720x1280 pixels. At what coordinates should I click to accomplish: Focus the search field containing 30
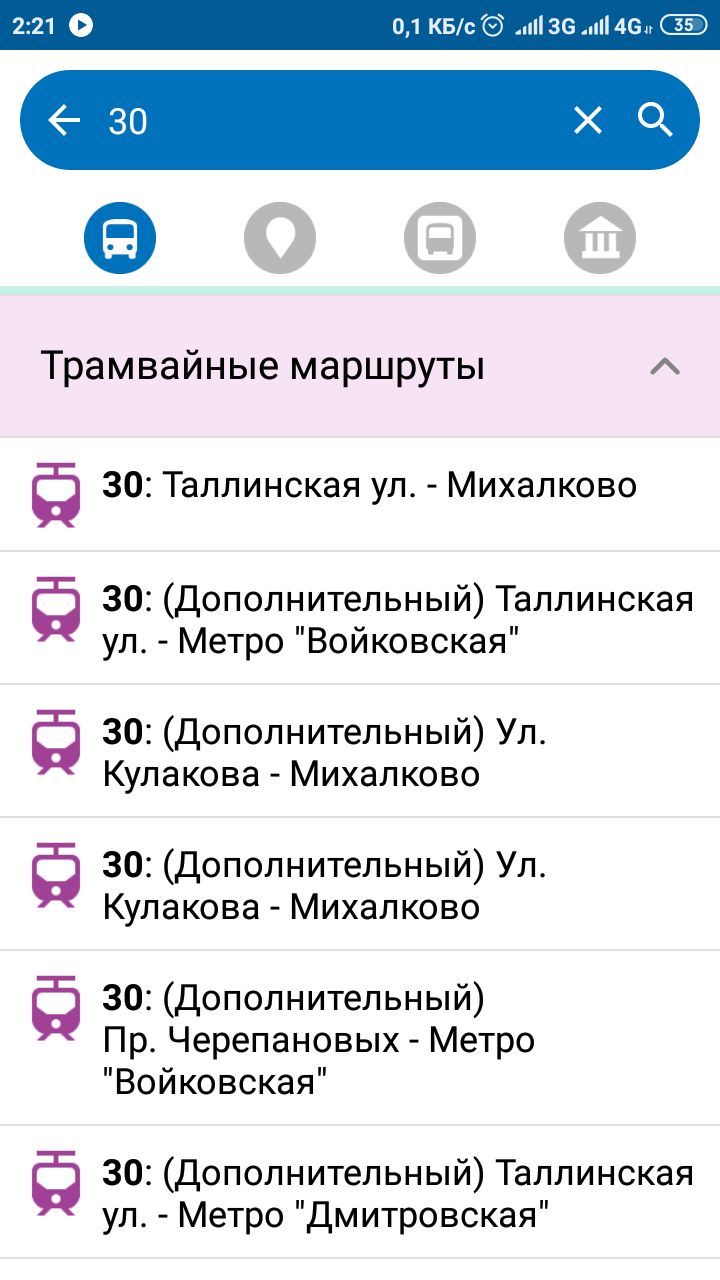[330, 121]
